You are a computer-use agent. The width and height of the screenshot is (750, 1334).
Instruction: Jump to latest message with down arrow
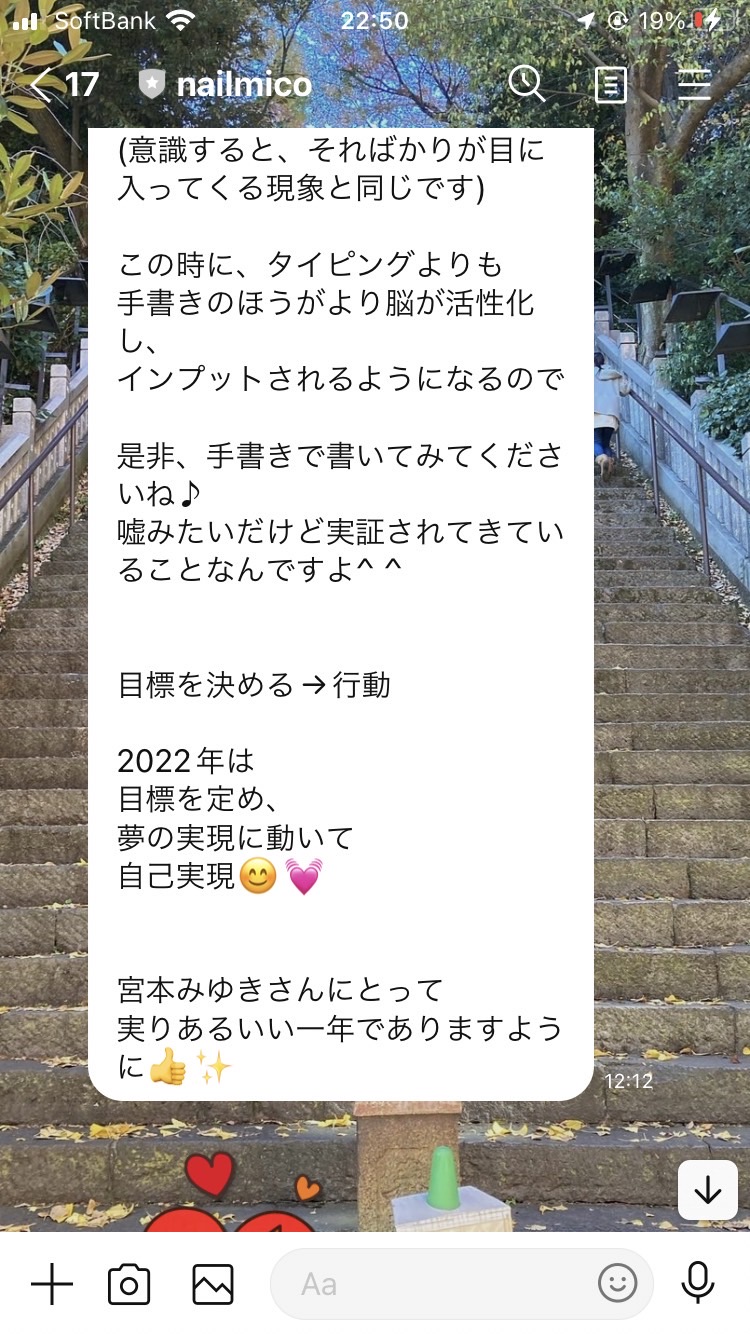pyautogui.click(x=708, y=1190)
